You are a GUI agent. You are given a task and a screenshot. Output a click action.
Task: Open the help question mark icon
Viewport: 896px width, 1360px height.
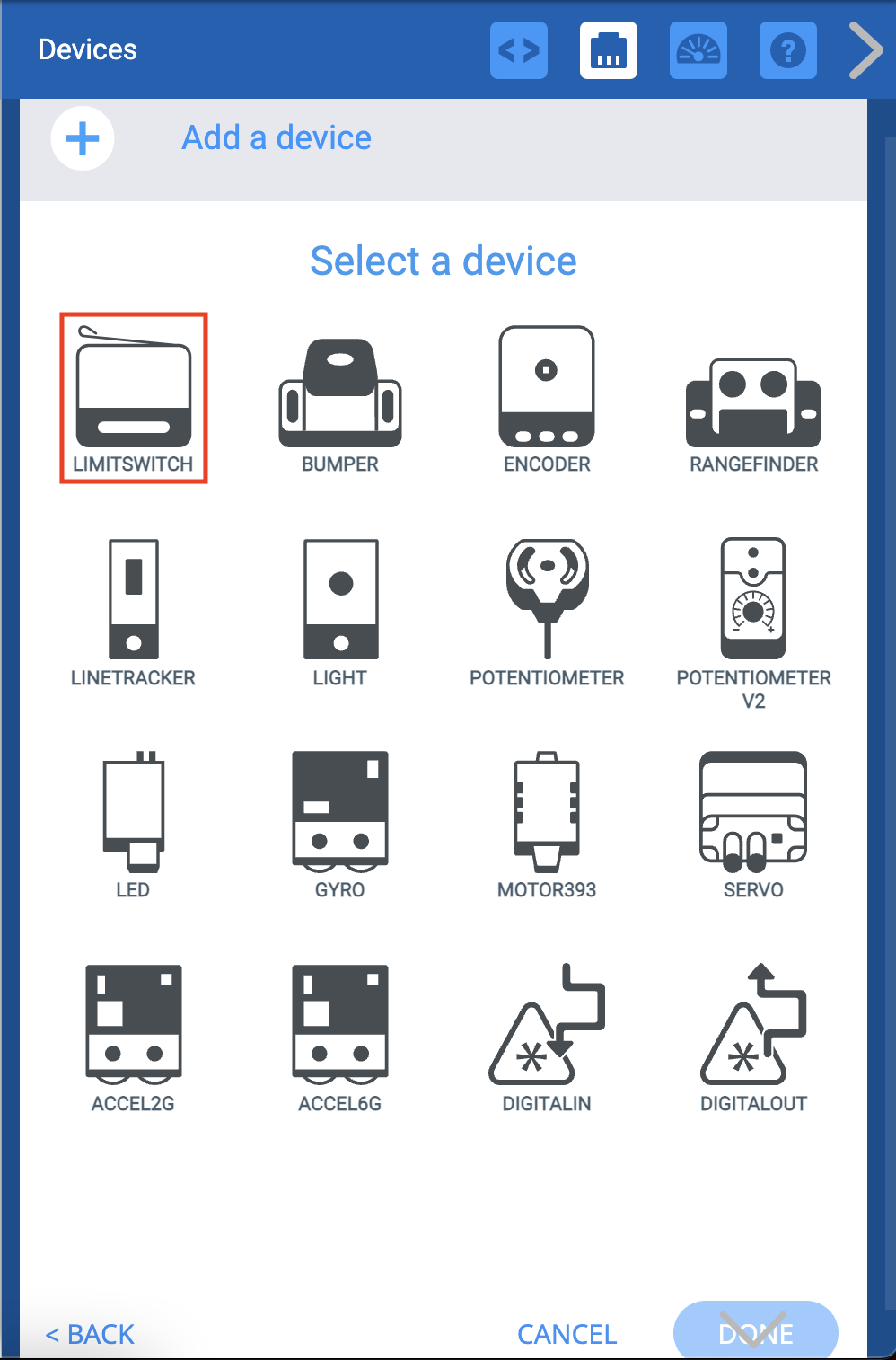pos(787,50)
